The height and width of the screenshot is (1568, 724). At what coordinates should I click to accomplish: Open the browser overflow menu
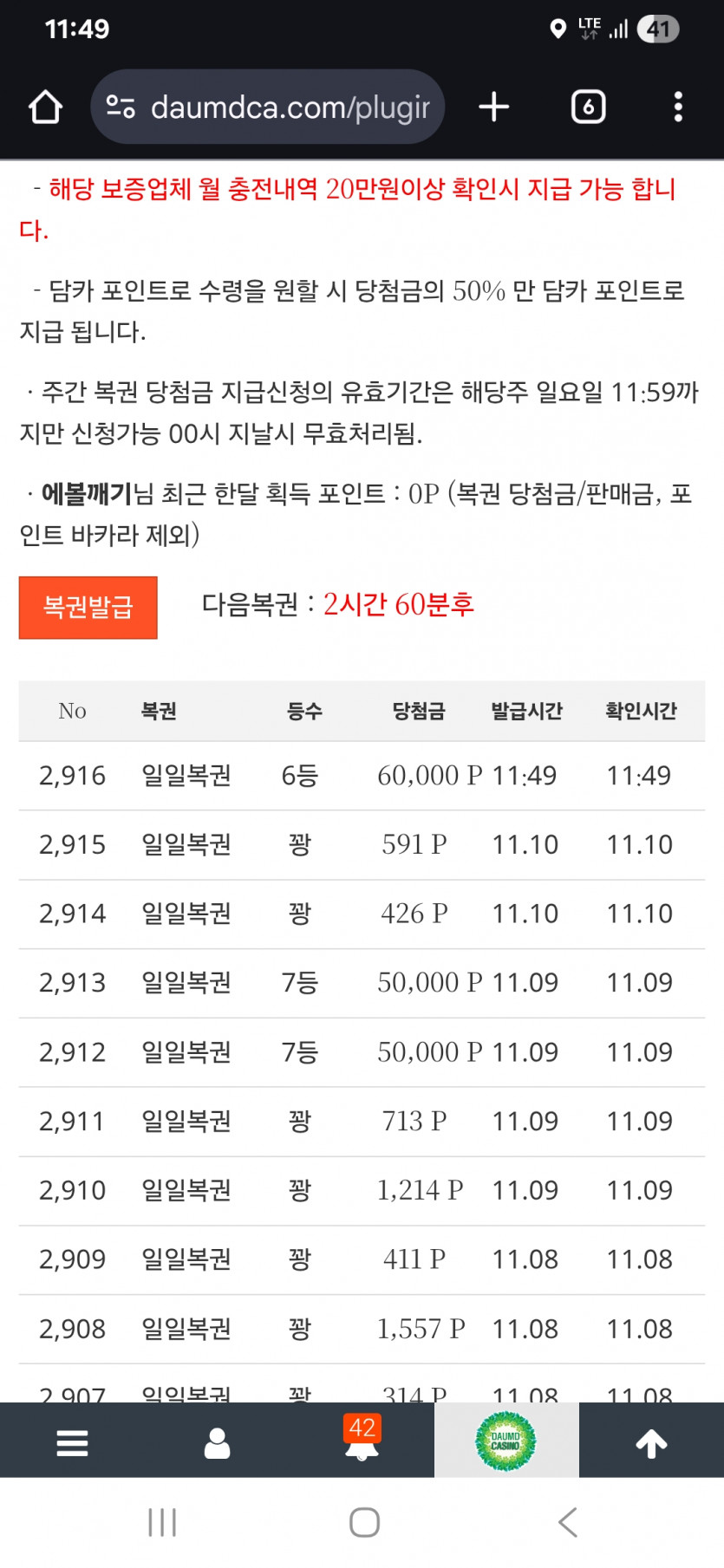pos(677,106)
